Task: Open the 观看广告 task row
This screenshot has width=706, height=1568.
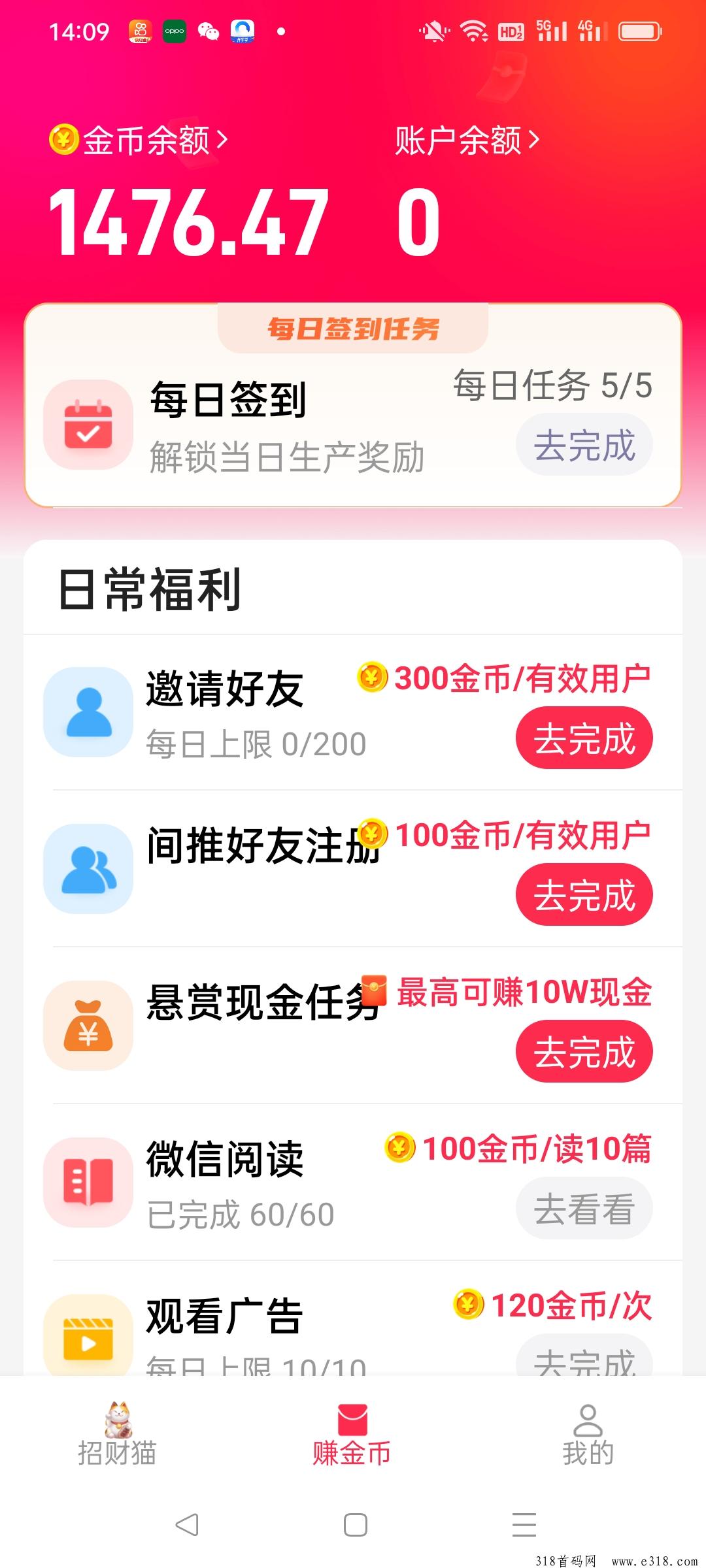Action: [353, 1318]
